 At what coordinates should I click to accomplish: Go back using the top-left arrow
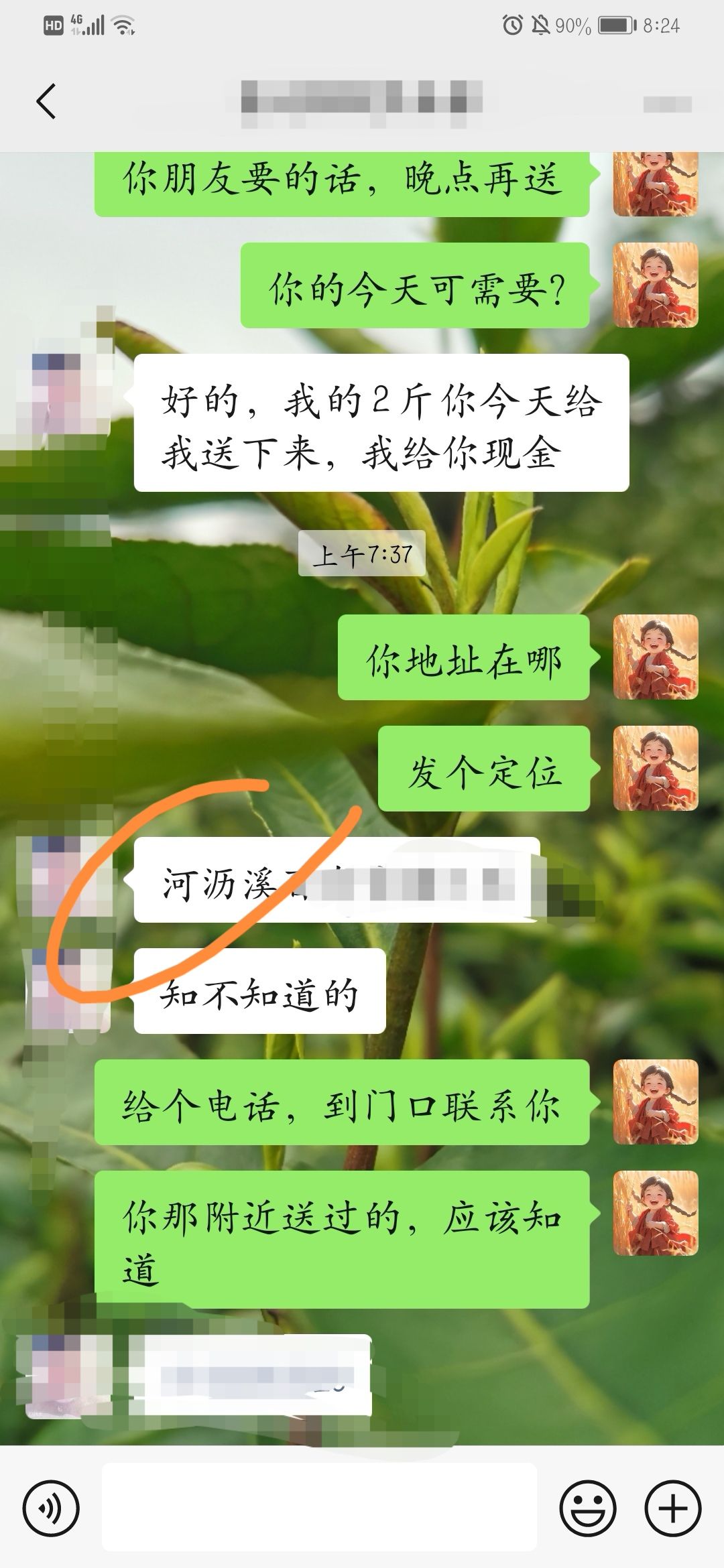tap(46, 102)
